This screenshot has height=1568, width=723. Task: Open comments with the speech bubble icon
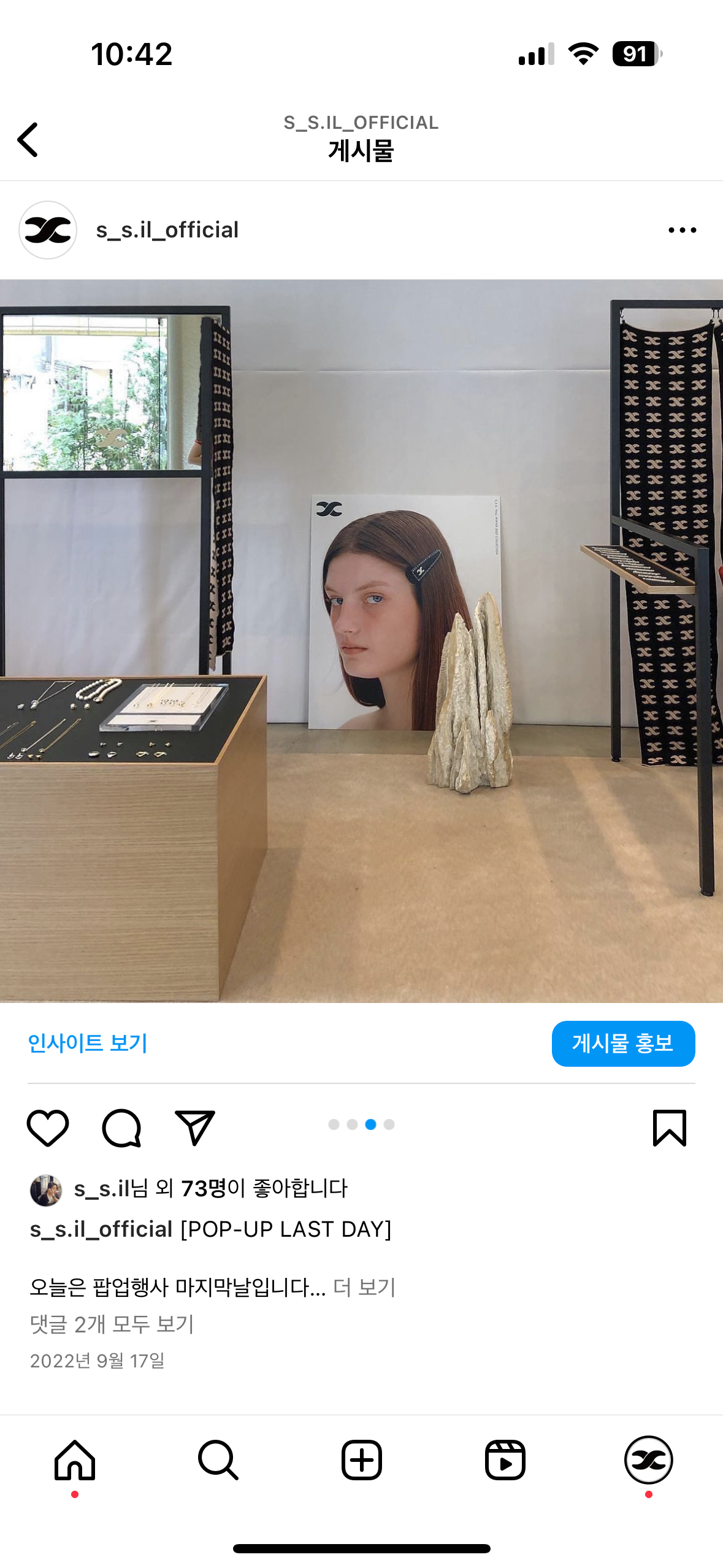click(x=121, y=1127)
